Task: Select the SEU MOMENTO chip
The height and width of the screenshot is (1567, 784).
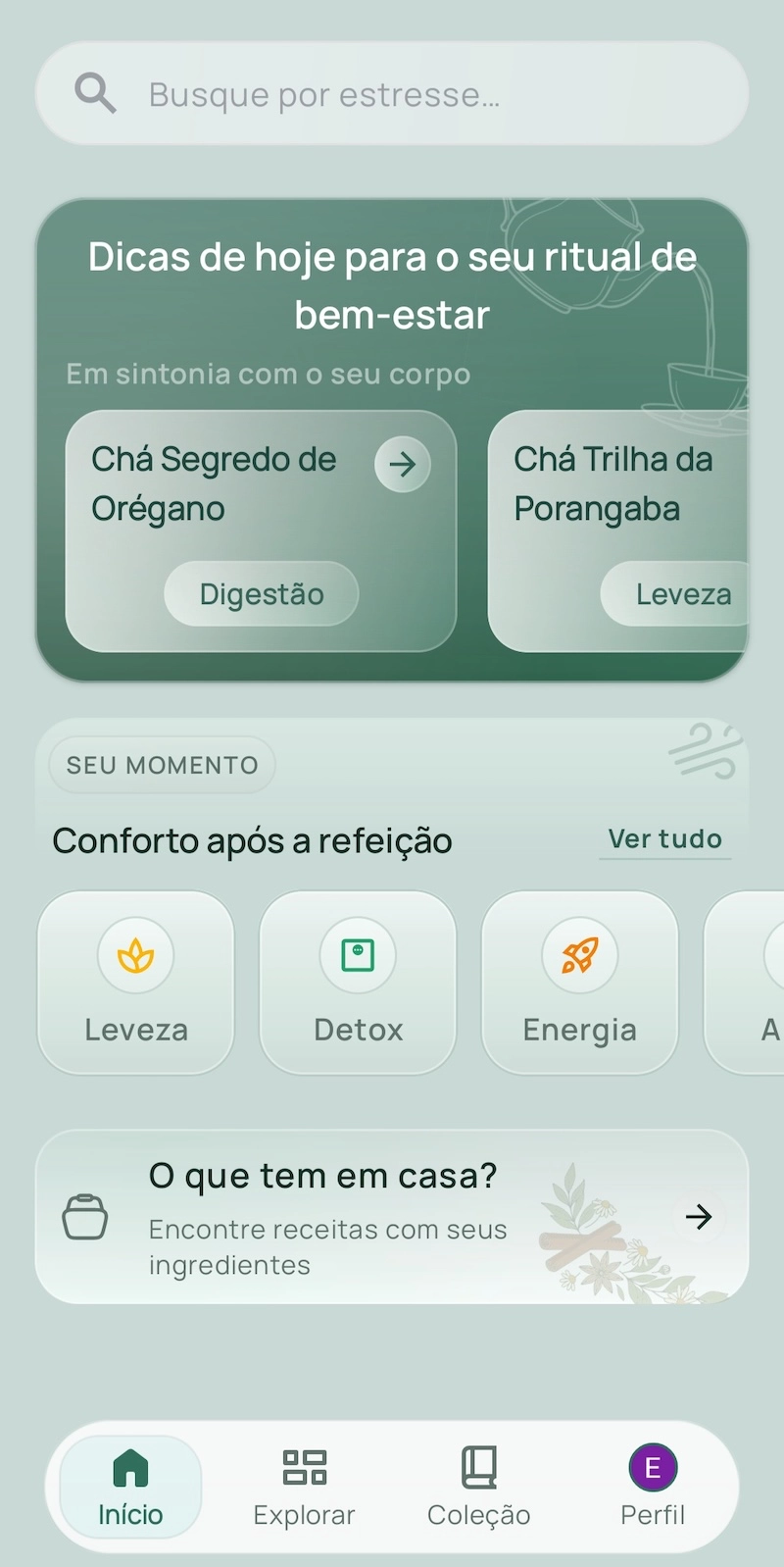Action: coord(161,764)
